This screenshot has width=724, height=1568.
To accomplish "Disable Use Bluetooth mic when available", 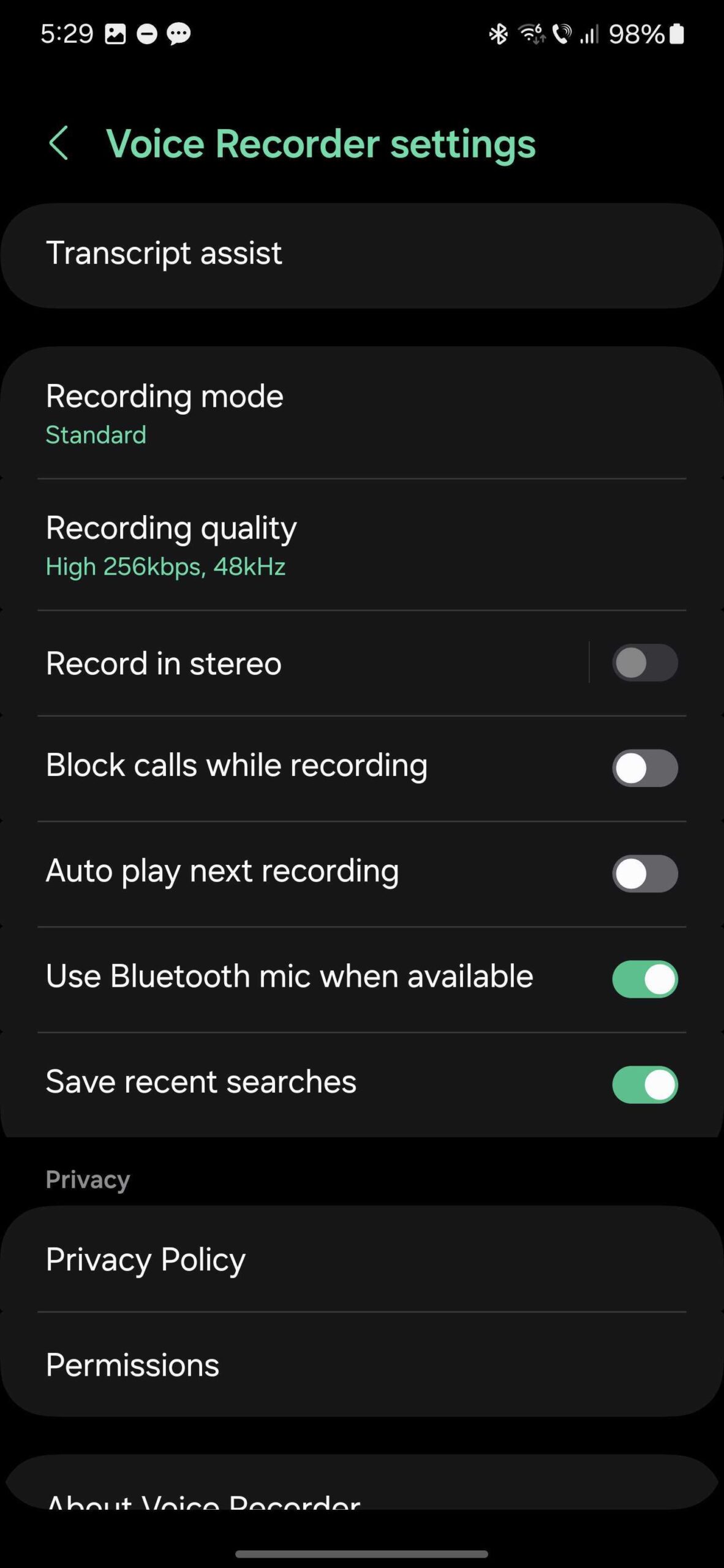I will coord(644,979).
